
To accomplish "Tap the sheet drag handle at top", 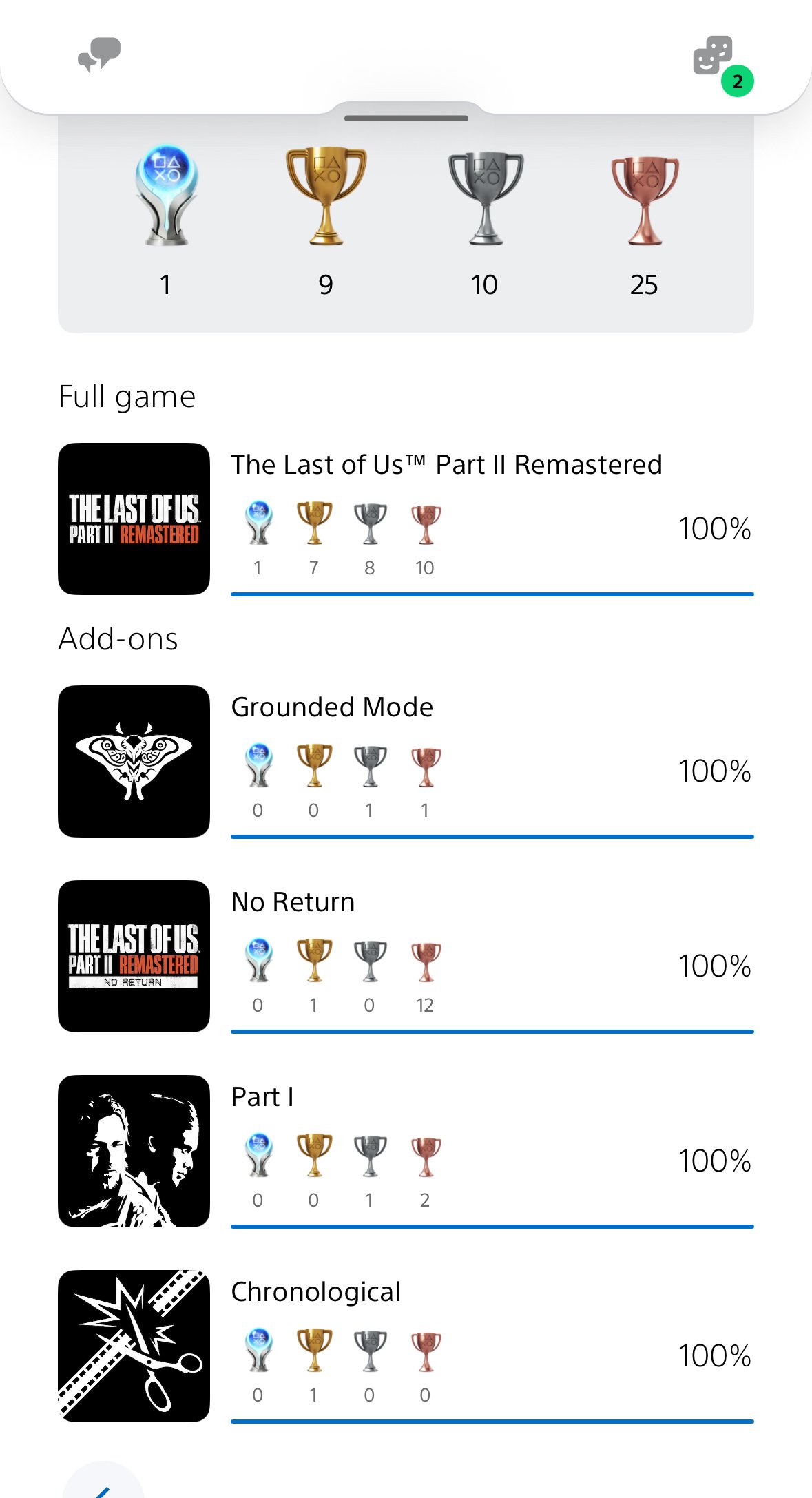I will (x=406, y=118).
